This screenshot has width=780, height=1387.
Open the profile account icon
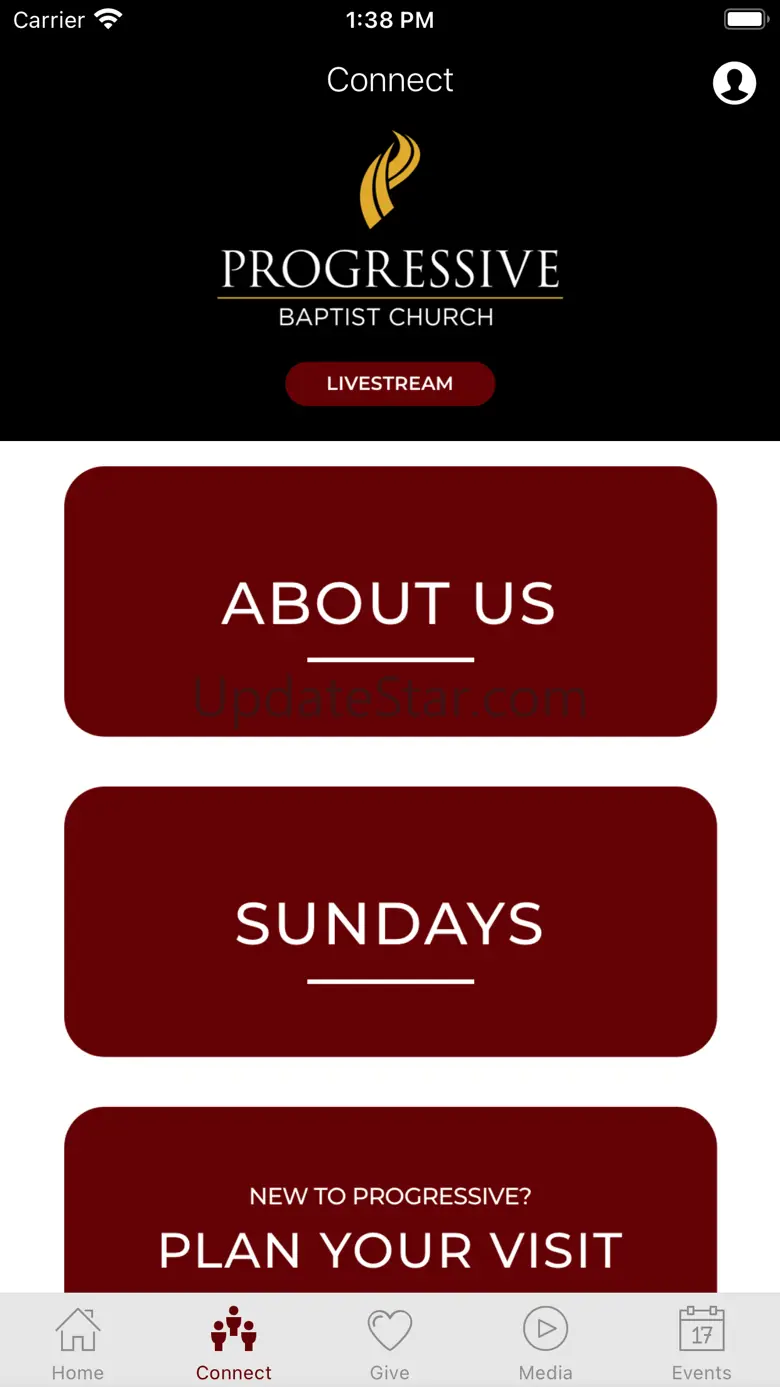(x=734, y=82)
